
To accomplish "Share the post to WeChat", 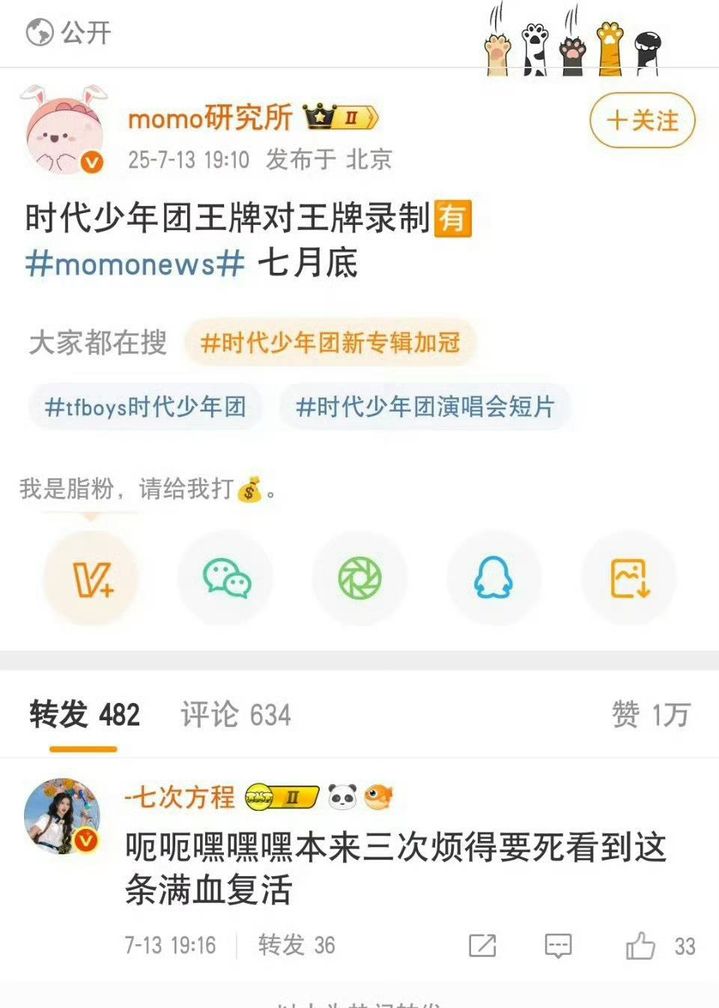I will click(225, 578).
